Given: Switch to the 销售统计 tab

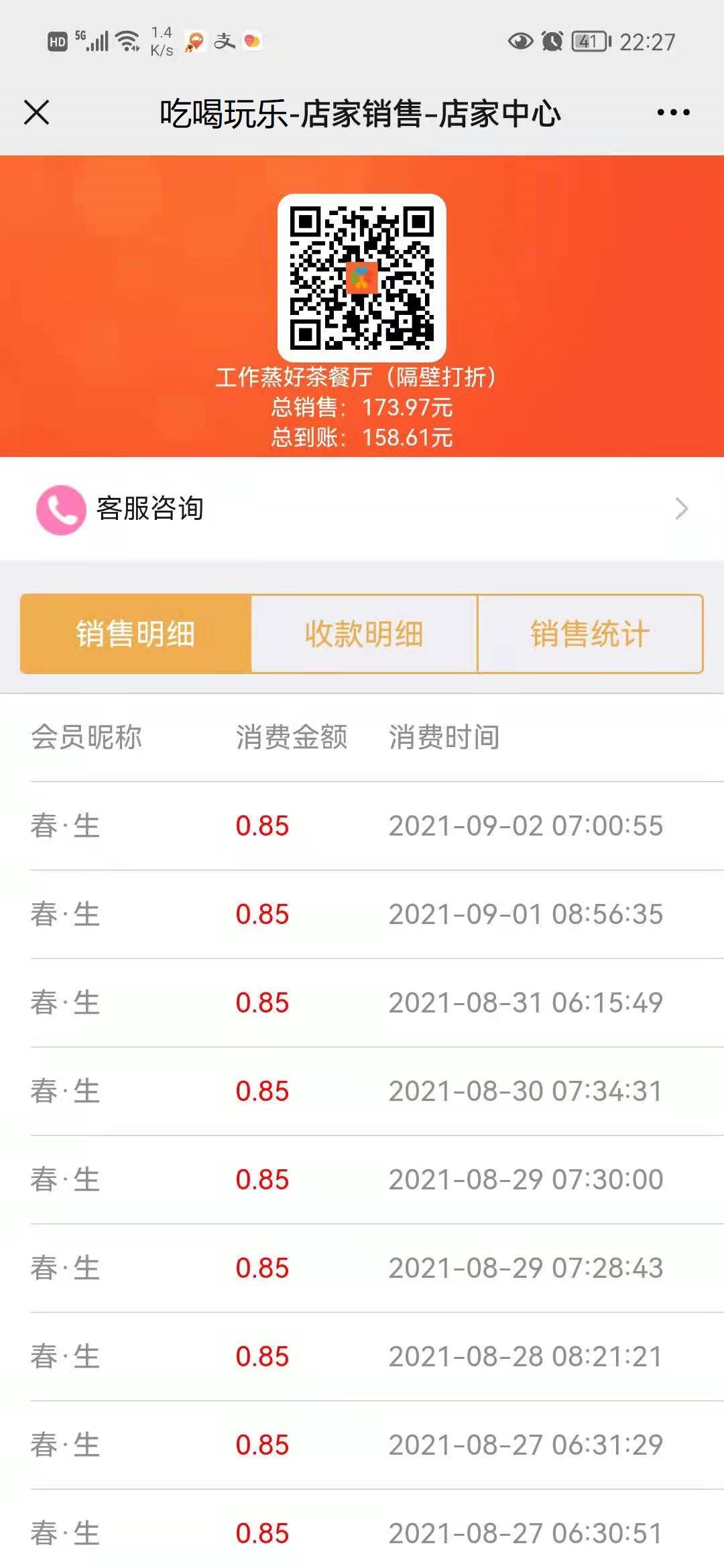Looking at the screenshot, I should 591,634.
